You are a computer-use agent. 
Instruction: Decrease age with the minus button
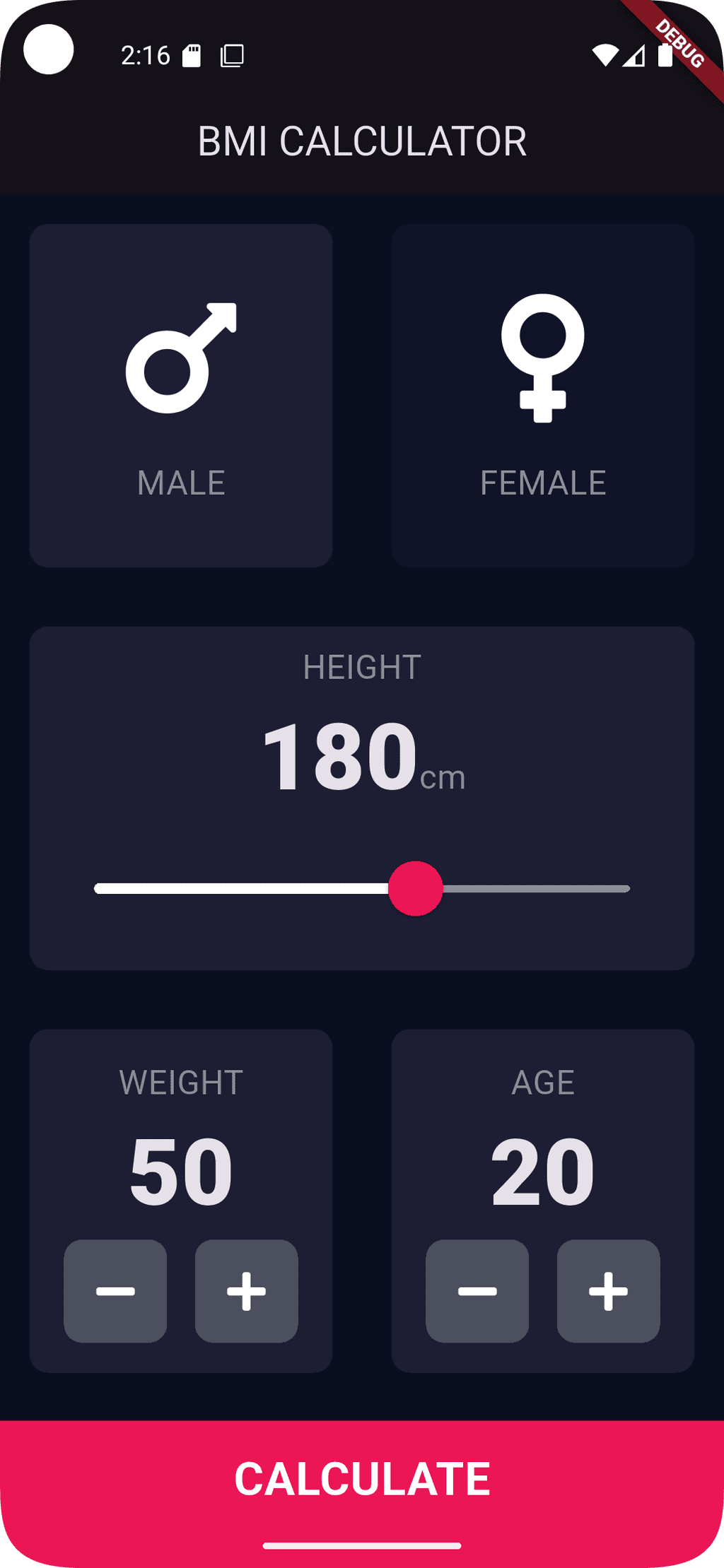(x=477, y=1290)
